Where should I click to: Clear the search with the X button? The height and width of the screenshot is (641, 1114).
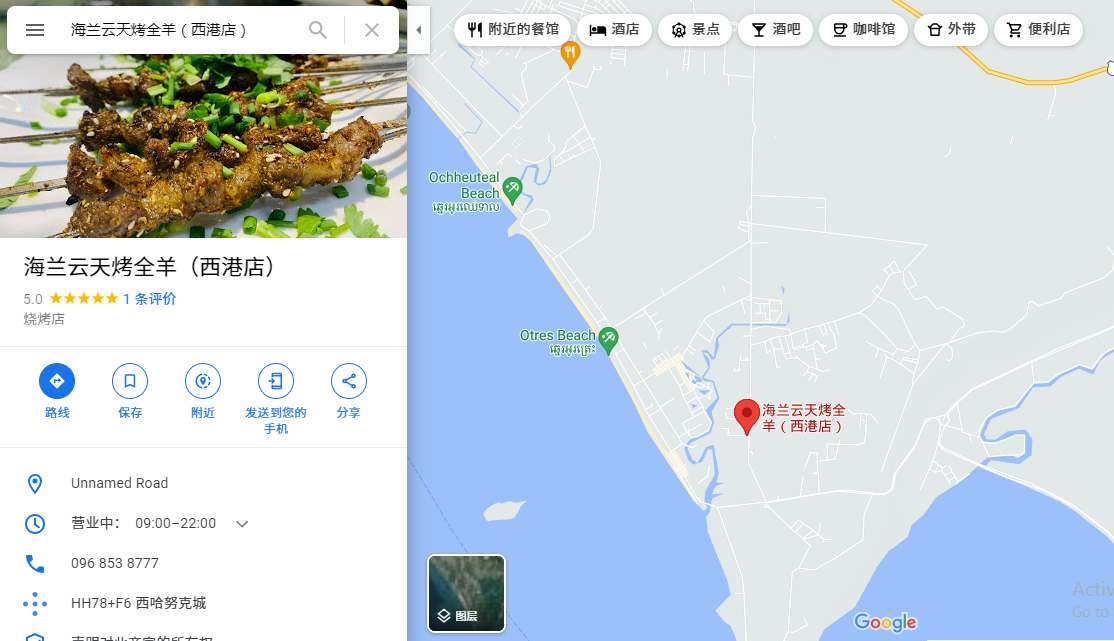372,30
